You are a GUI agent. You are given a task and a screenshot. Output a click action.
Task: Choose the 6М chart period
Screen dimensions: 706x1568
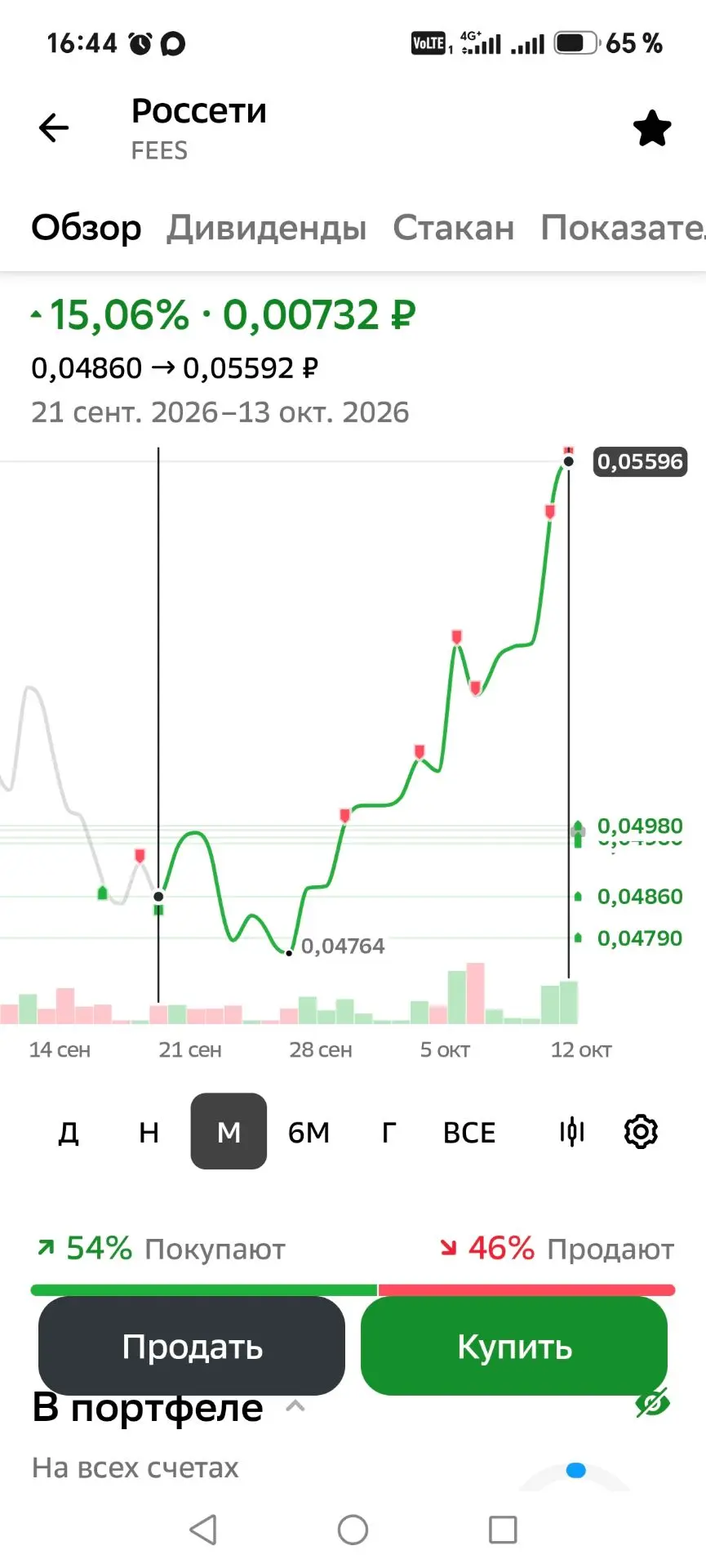tap(309, 1132)
